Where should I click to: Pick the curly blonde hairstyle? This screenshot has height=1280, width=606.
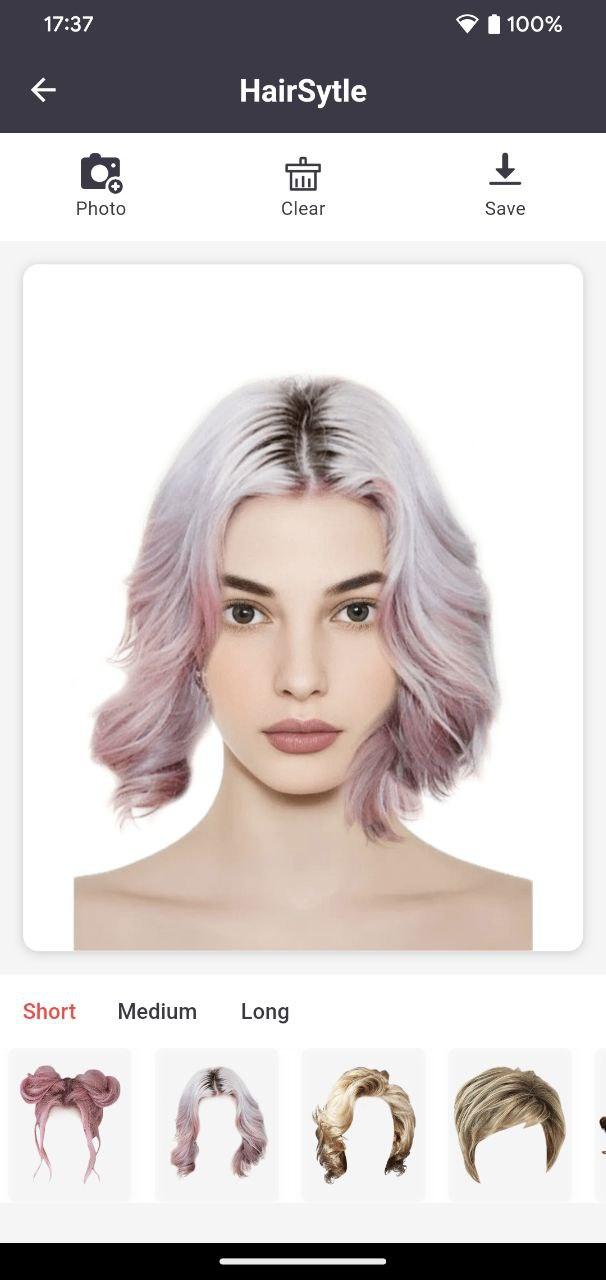(x=363, y=1124)
